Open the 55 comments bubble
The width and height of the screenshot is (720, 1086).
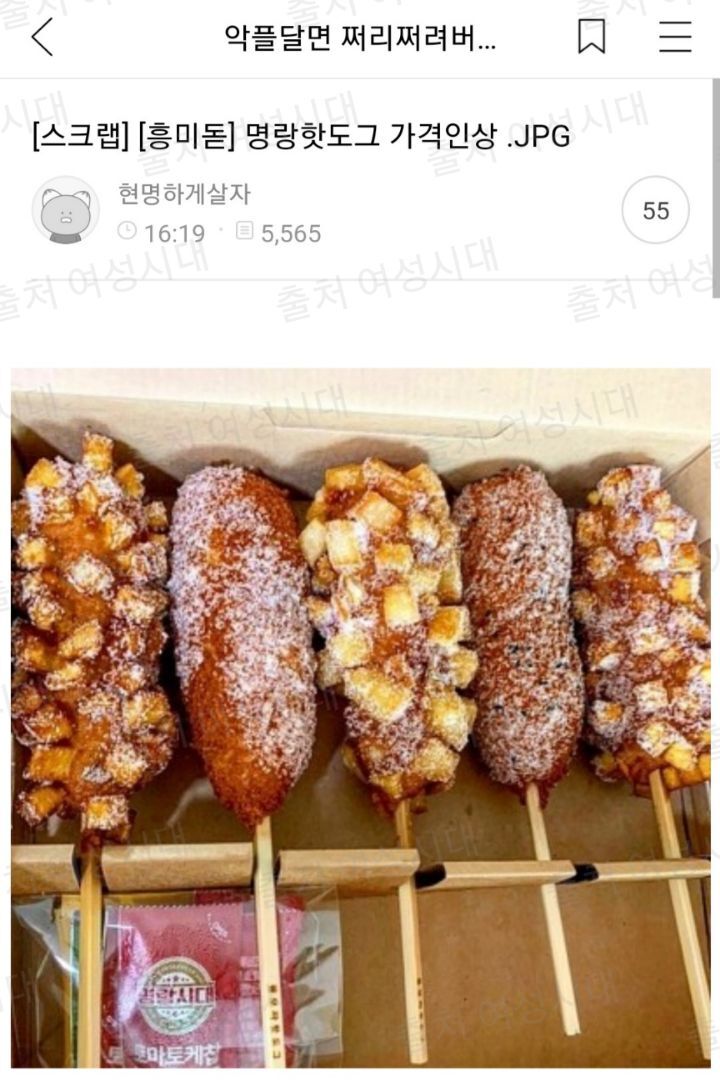coord(655,210)
